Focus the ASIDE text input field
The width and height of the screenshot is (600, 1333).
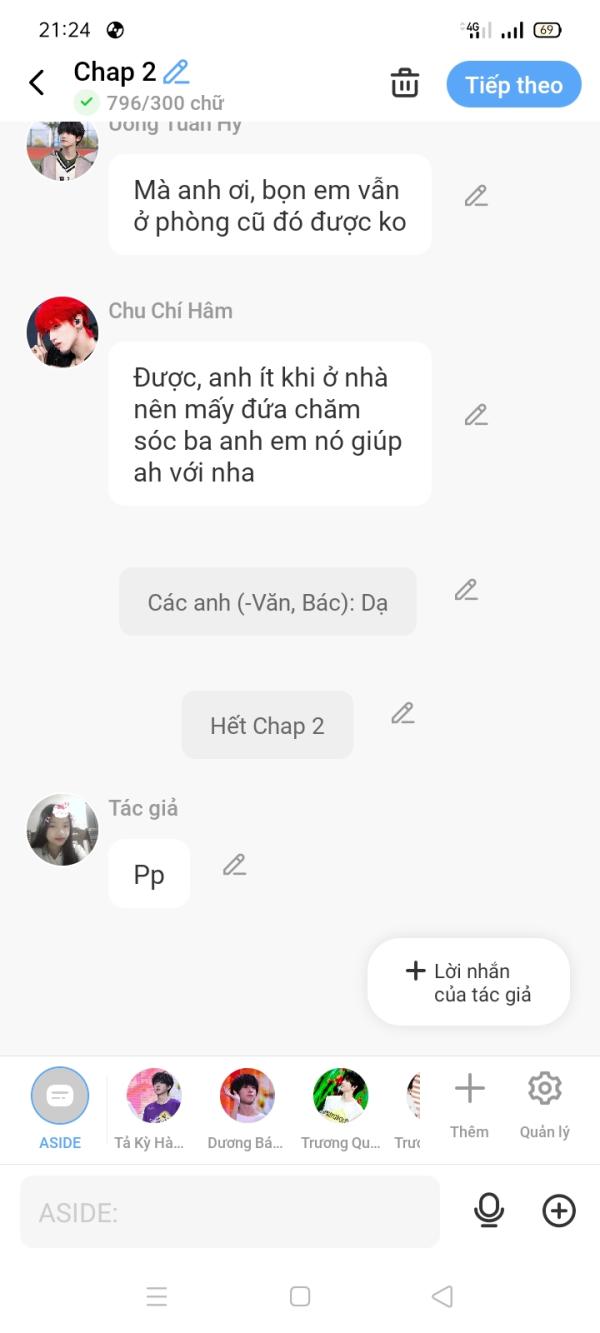coord(230,1212)
